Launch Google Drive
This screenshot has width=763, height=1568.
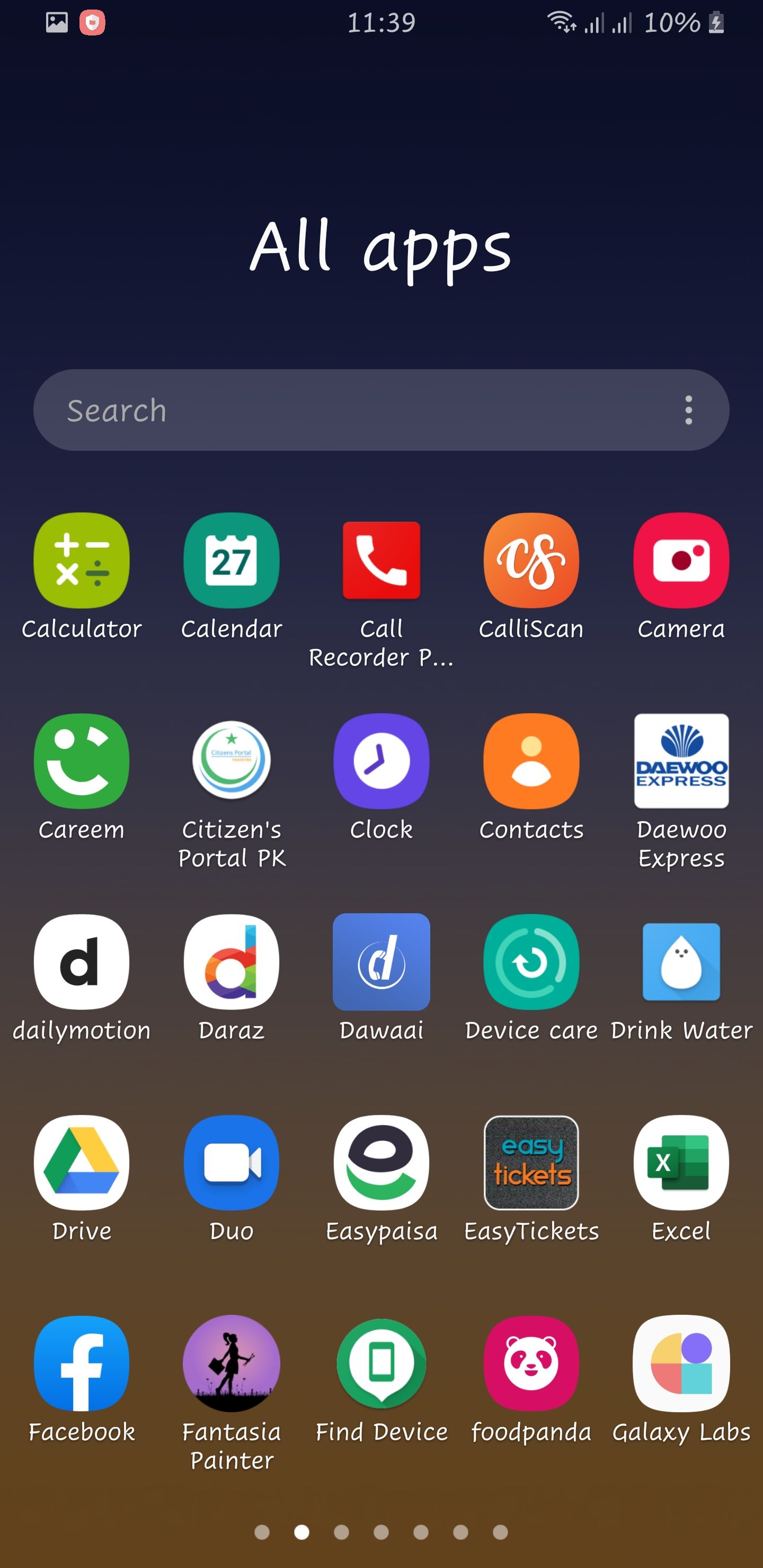point(82,1163)
